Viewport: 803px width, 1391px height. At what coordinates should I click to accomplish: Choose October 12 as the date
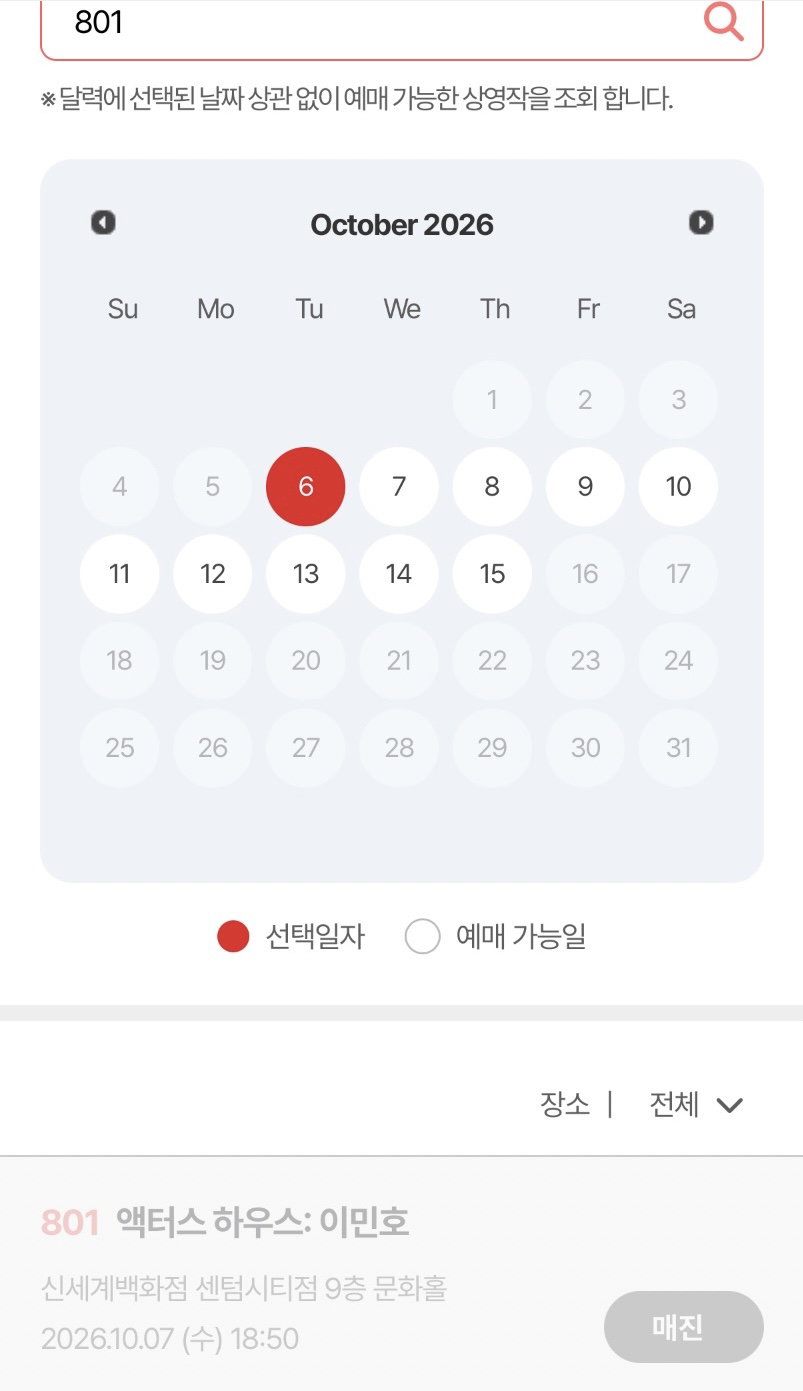pyautogui.click(x=212, y=574)
